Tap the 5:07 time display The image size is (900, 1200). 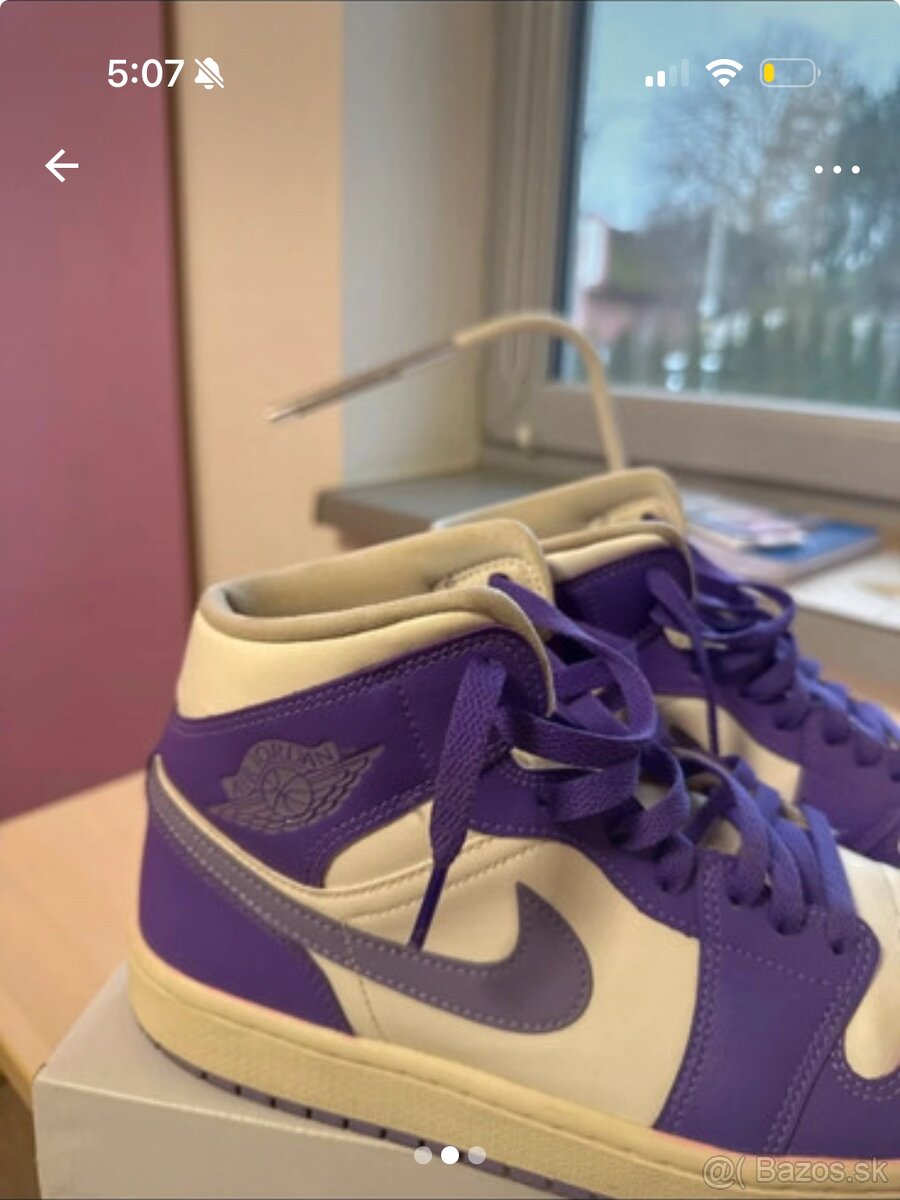[x=145, y=70]
